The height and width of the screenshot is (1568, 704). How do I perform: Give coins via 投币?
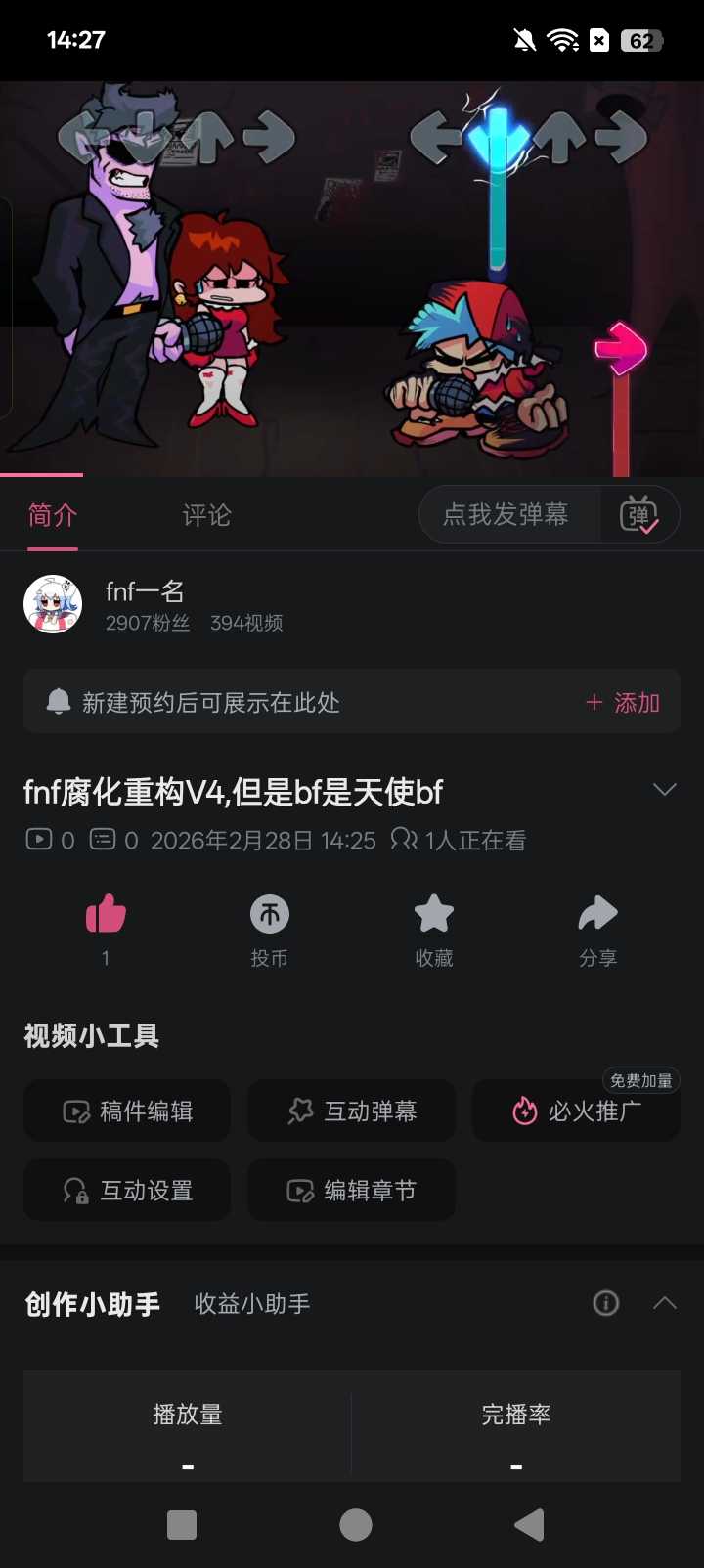coord(269,916)
